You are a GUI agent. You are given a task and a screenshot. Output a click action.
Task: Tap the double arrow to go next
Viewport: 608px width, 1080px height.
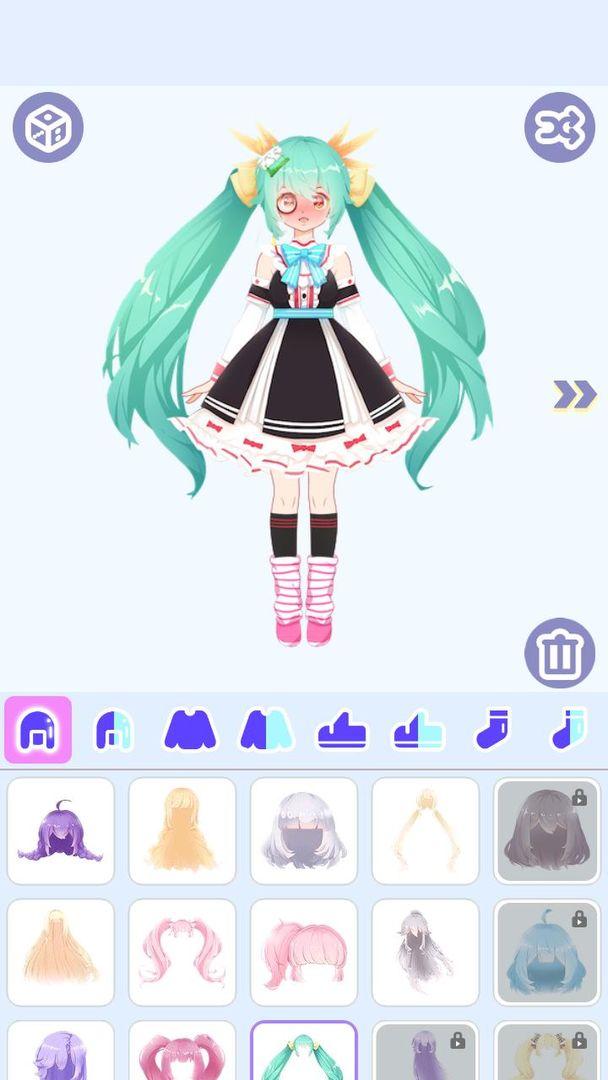(x=574, y=396)
